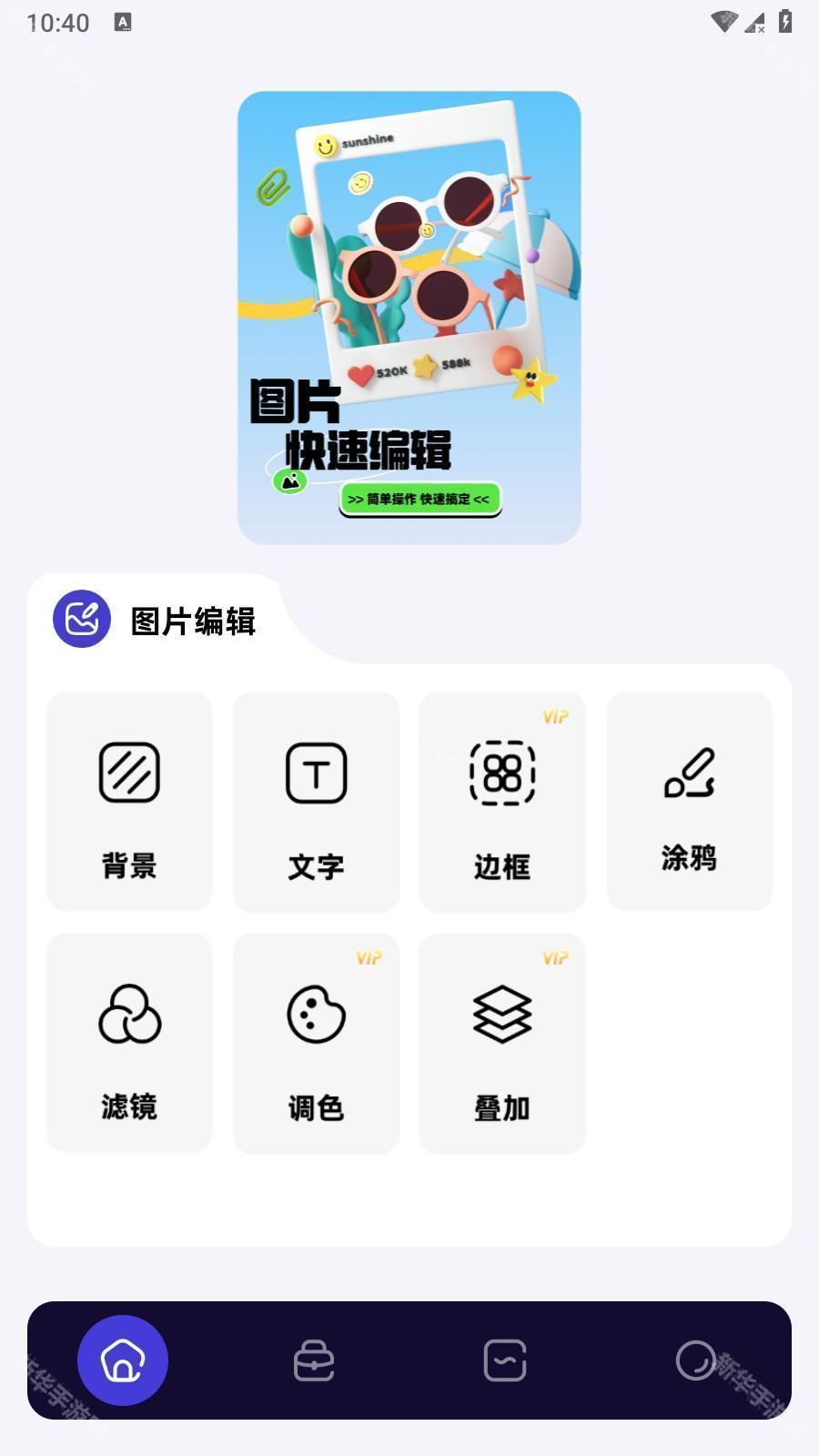Click the VIP label on 叠加 card
This screenshot has width=819, height=1456.
click(x=556, y=958)
